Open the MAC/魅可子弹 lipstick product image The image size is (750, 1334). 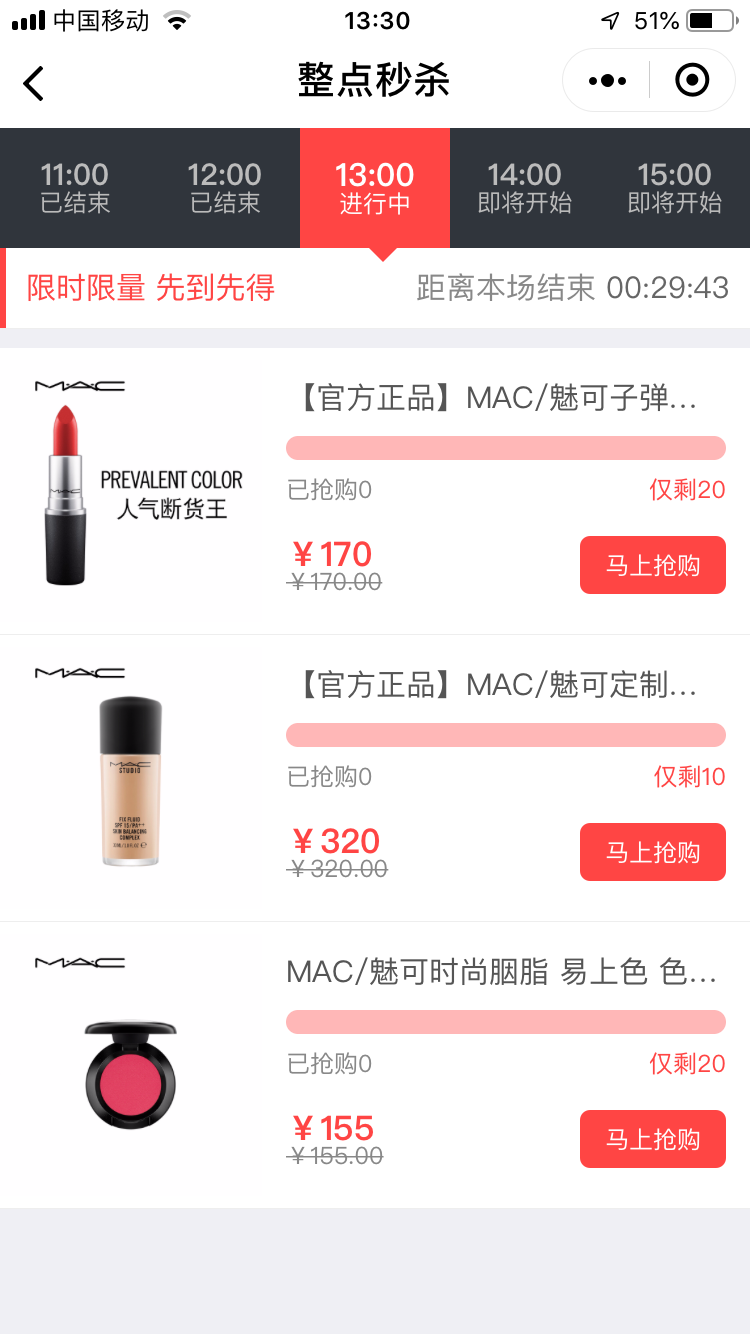point(133,490)
